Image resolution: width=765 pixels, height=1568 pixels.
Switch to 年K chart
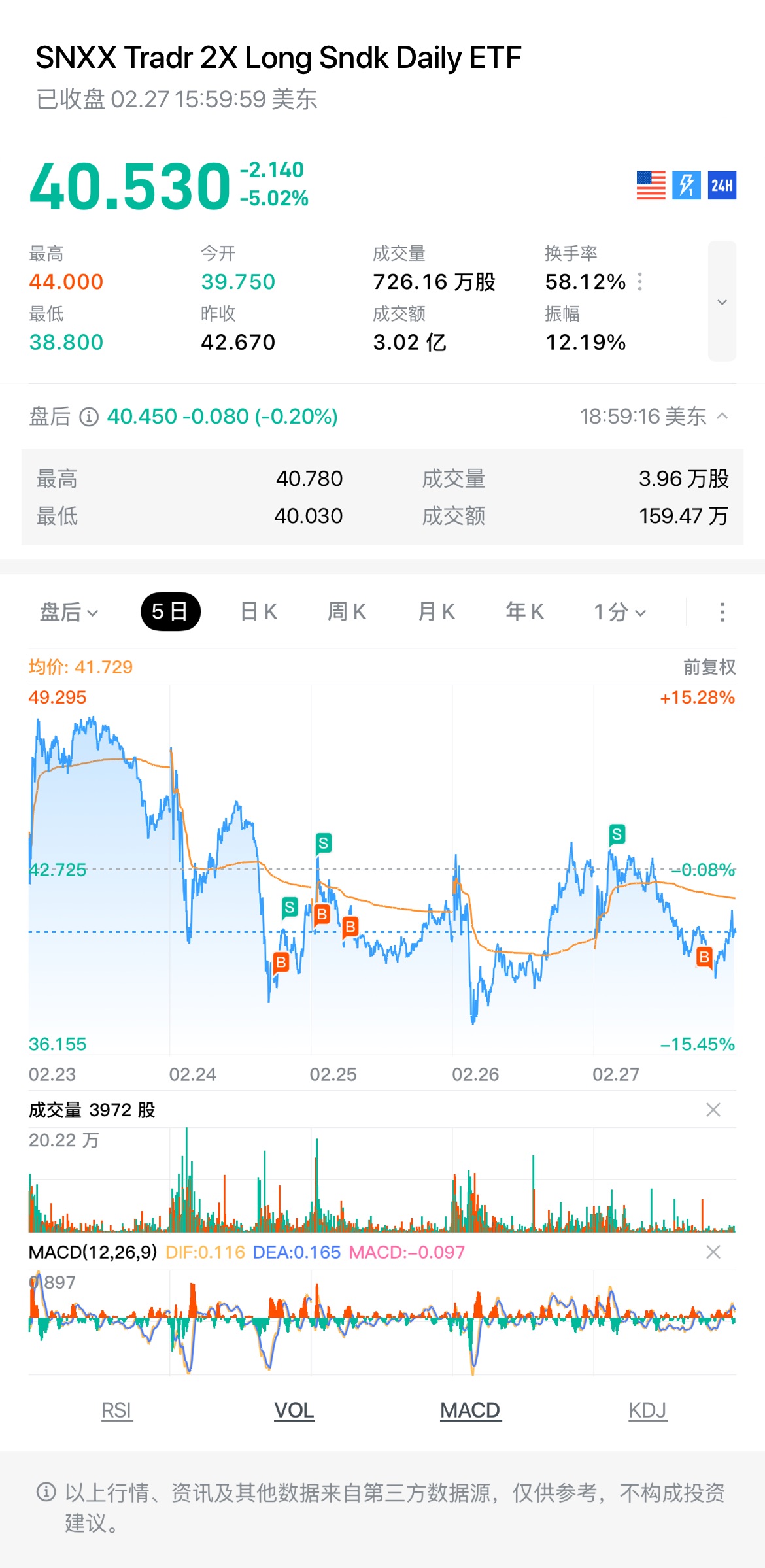pos(524,612)
